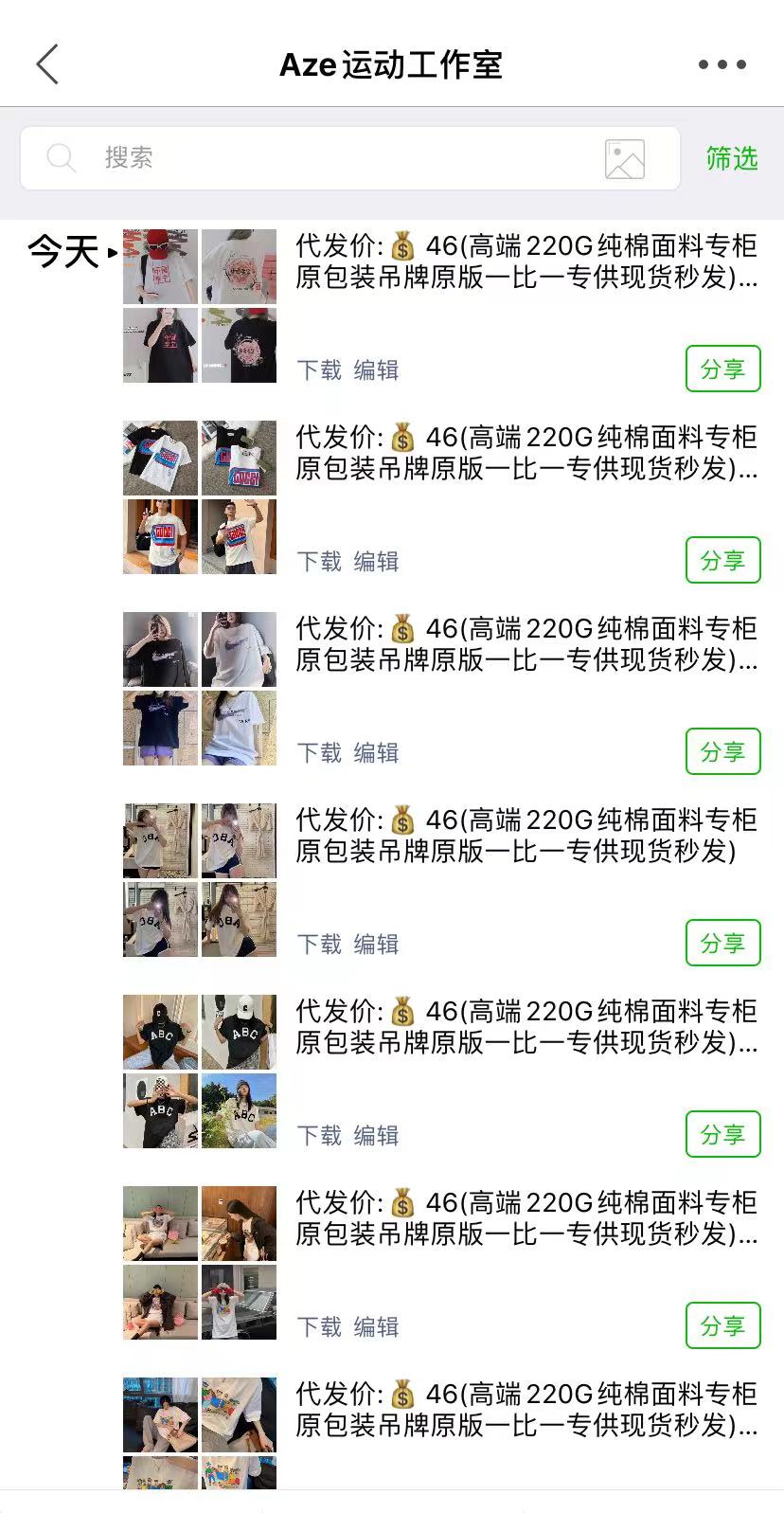Share the red-blue logo tee listing
Viewport: 784px width, 1513px height.
coord(722,560)
